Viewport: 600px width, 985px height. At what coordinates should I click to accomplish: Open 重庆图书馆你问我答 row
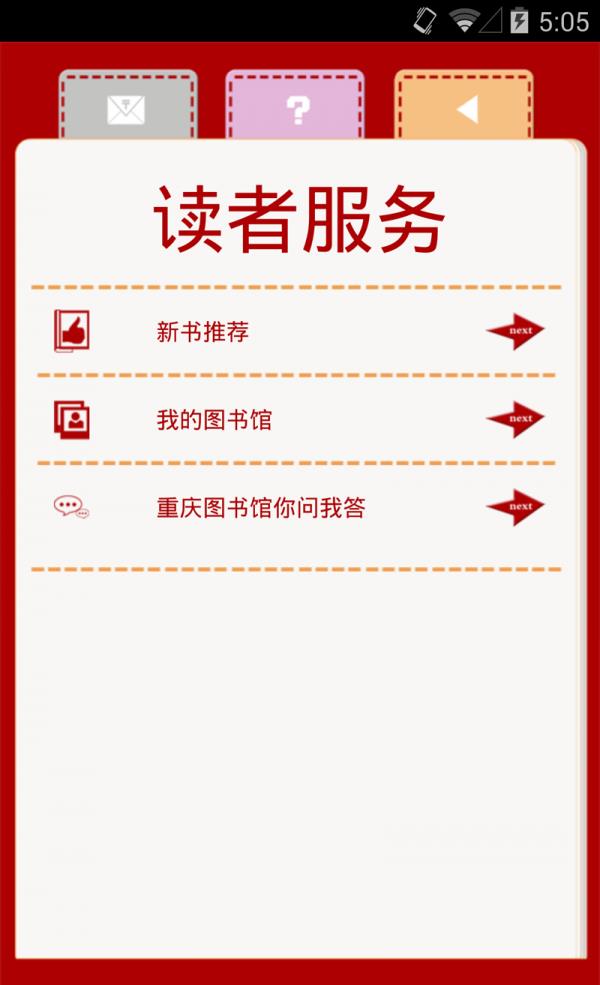tap(261, 508)
